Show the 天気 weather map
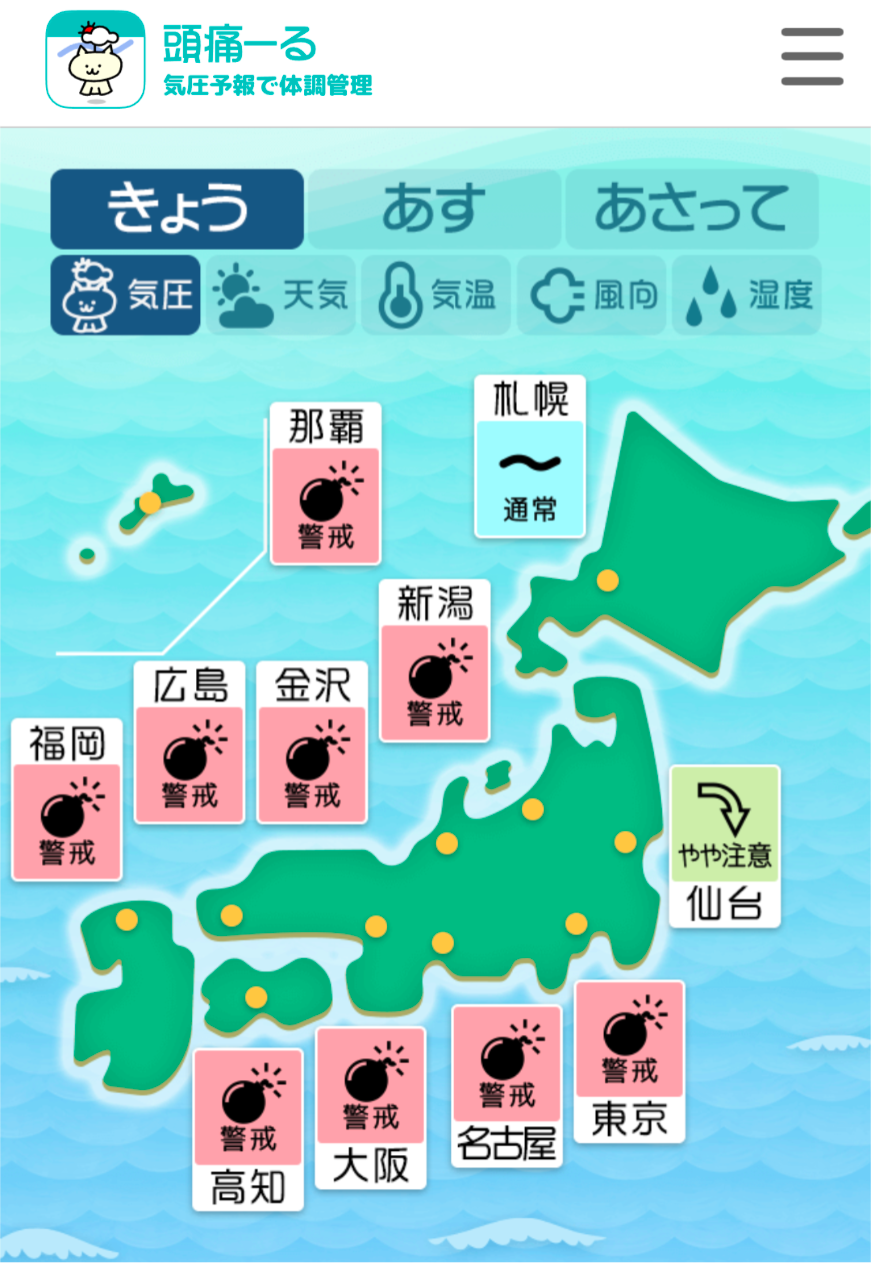871x1280 pixels. (x=282, y=295)
